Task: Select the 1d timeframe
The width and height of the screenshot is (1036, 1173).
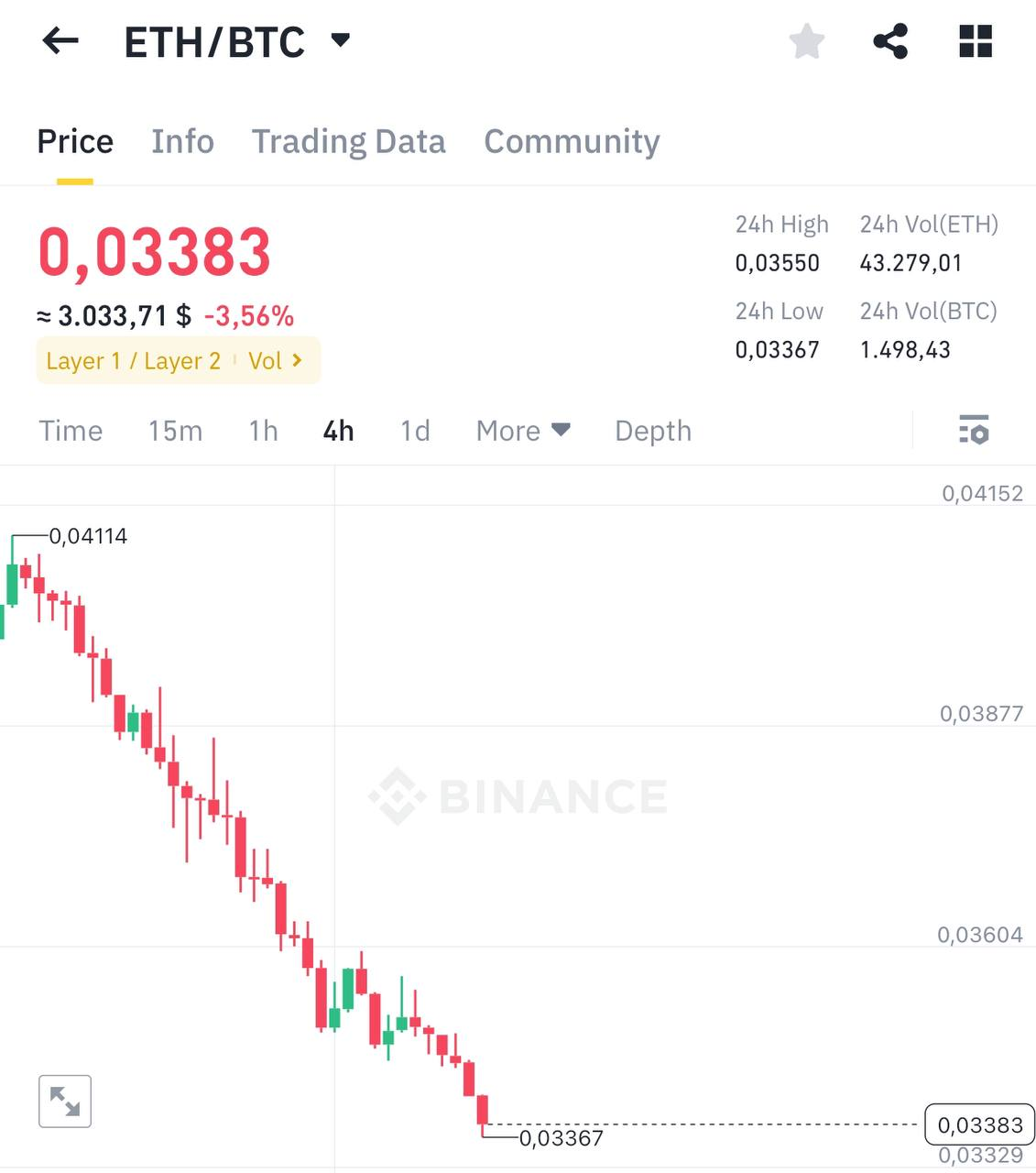Action: pyautogui.click(x=413, y=431)
